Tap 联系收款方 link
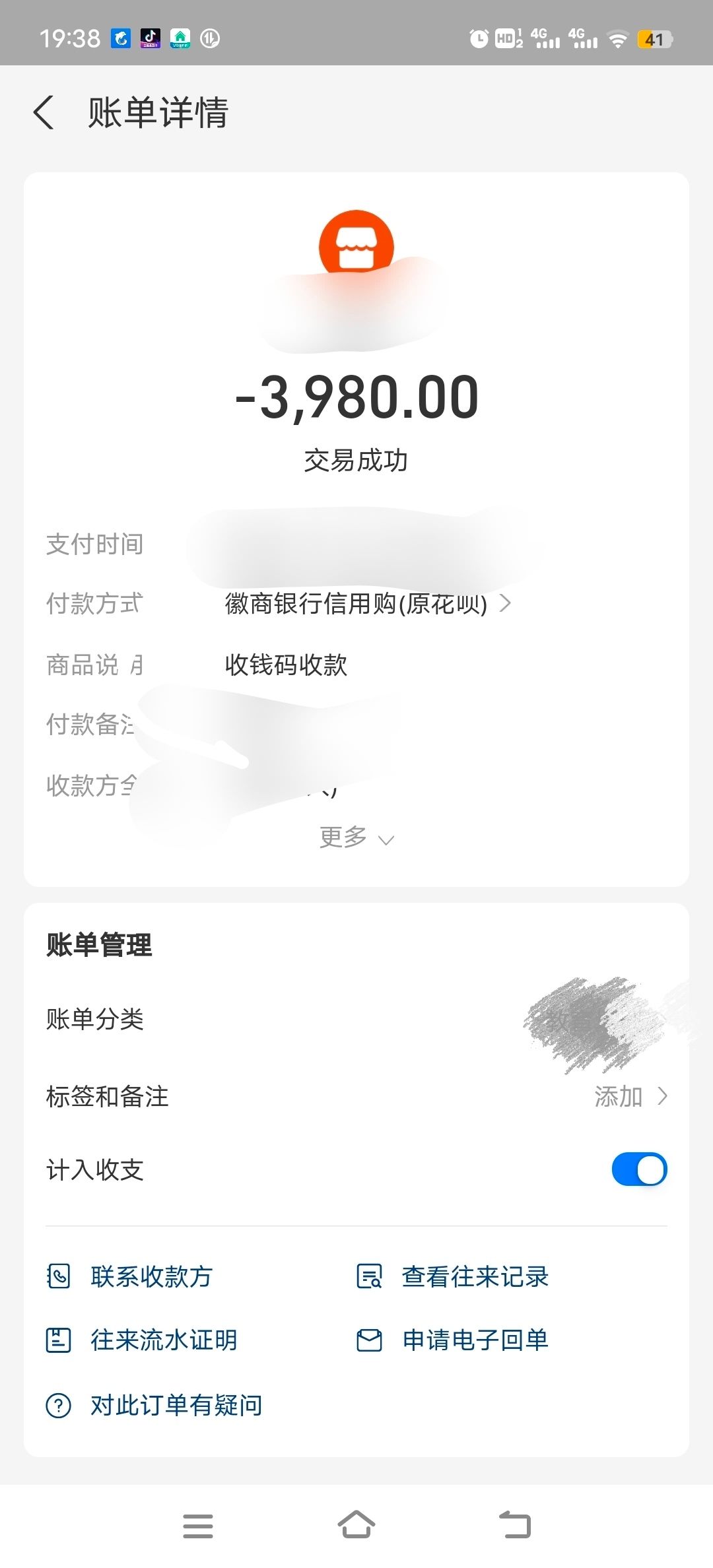713x1568 pixels. [x=151, y=1276]
